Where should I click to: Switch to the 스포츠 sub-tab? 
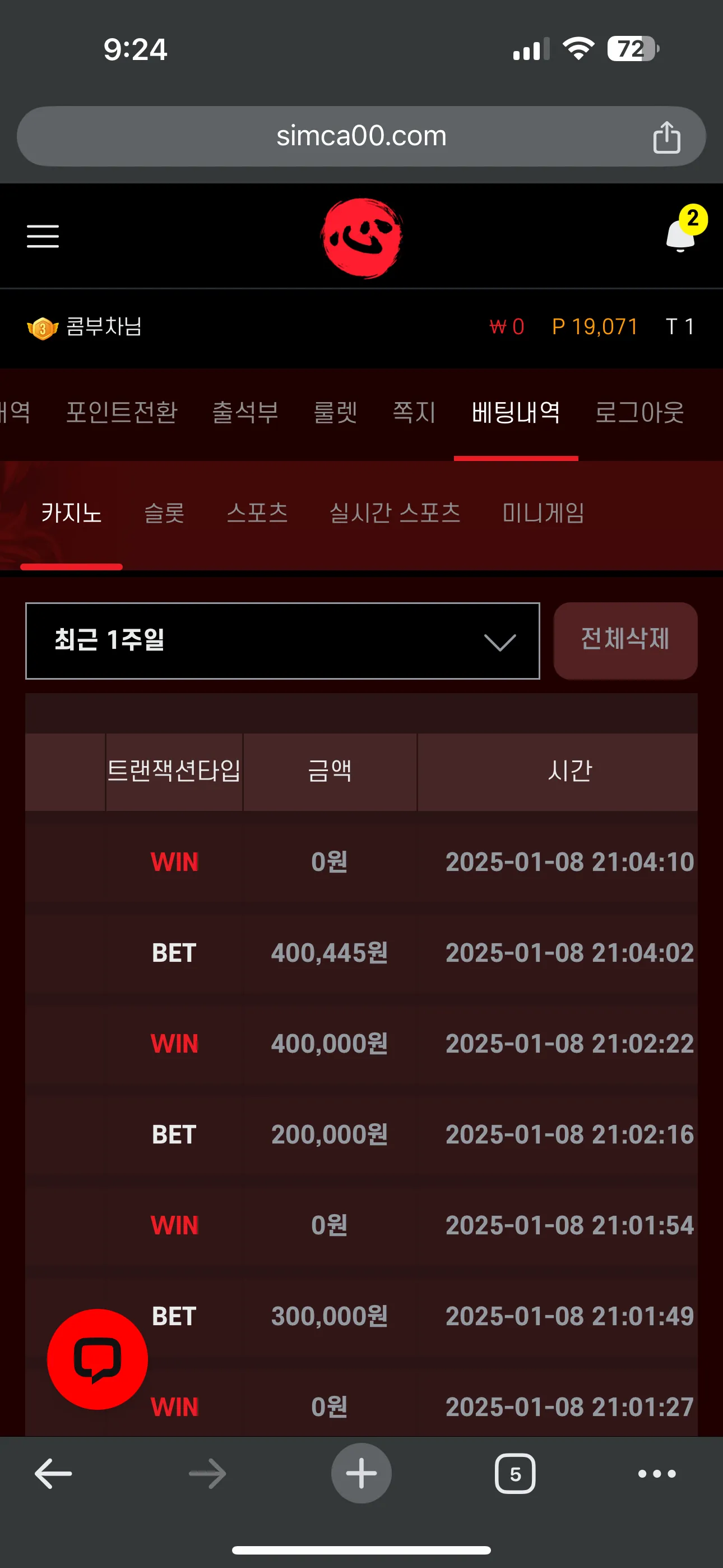pyautogui.click(x=257, y=513)
